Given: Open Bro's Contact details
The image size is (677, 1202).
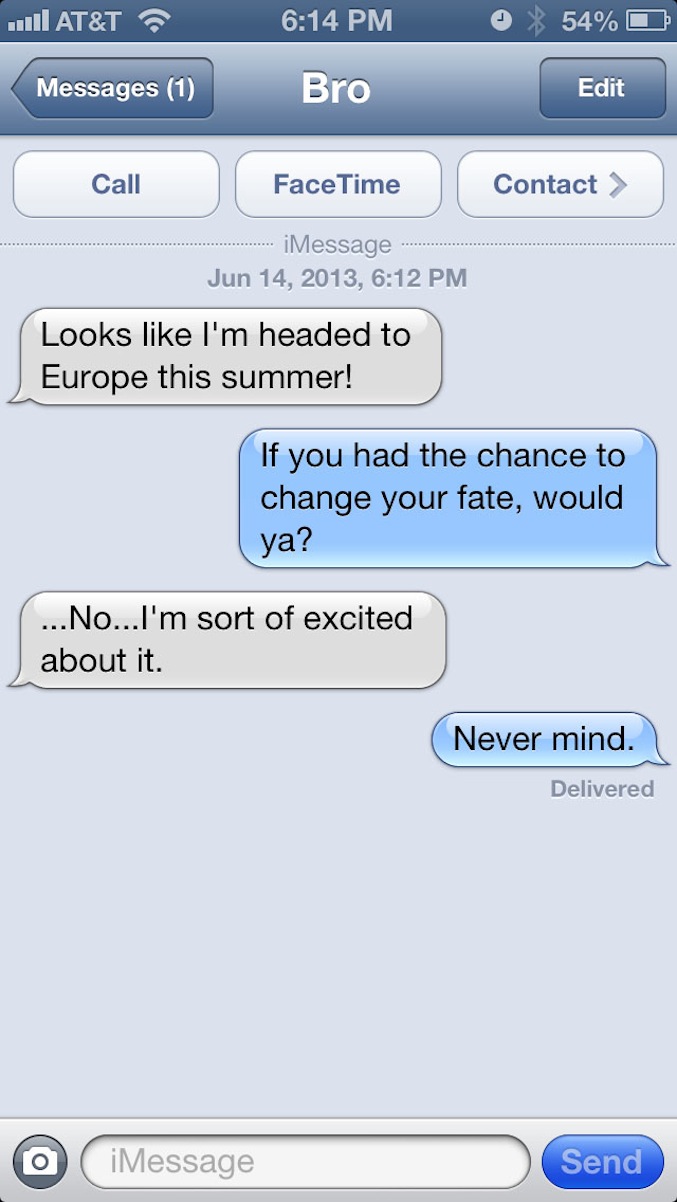Looking at the screenshot, I should click(559, 184).
